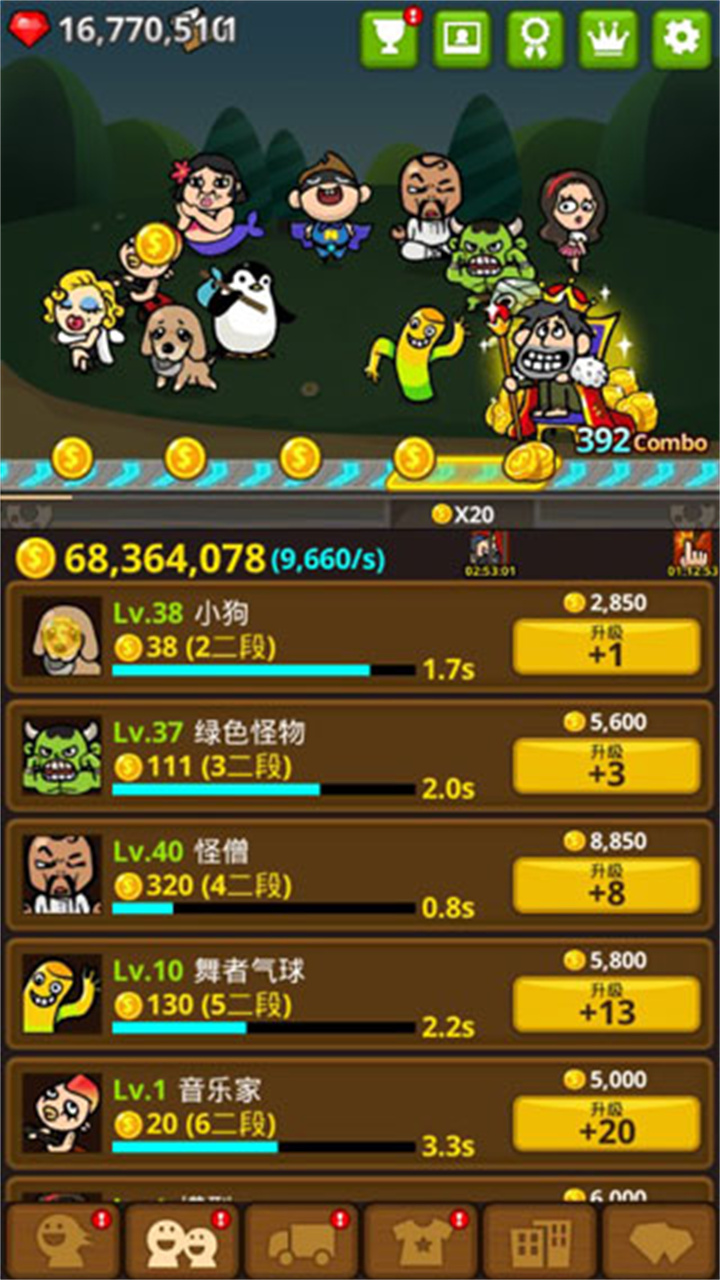Upgrade 舞者气球 by +13

(606, 1004)
